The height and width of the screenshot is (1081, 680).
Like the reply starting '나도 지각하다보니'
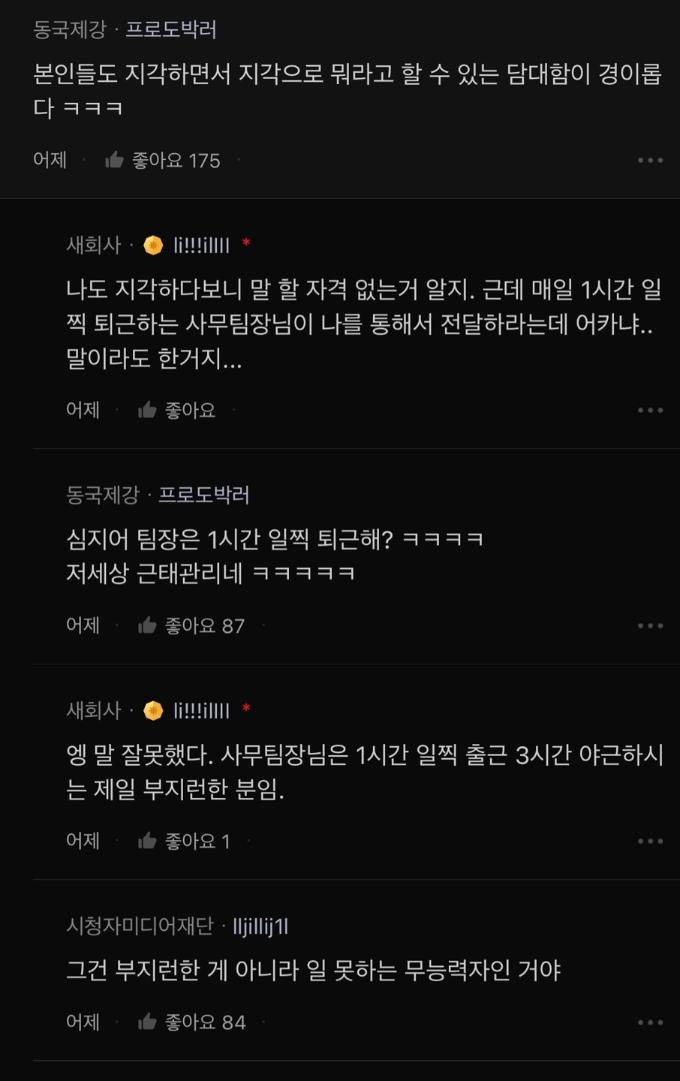[148, 410]
